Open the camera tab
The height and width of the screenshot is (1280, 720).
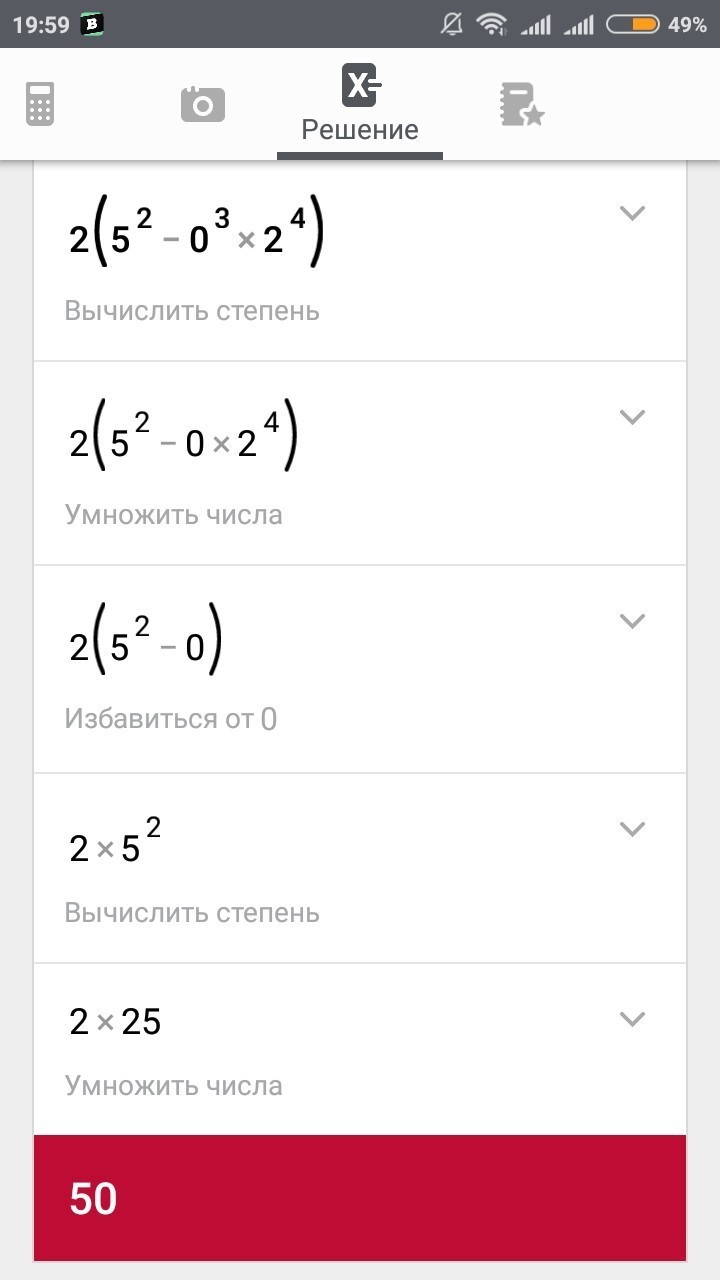point(202,104)
